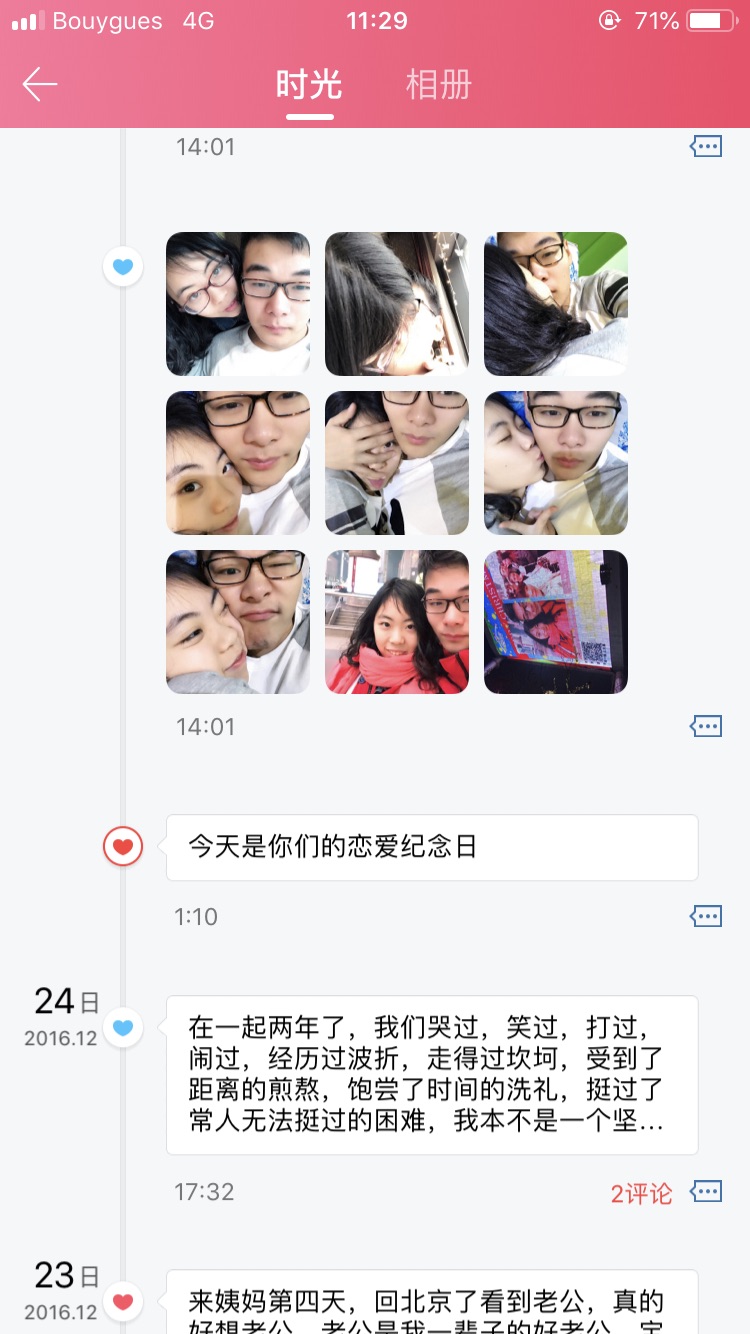
Task: Open the photo with hand covering face
Action: coord(396,463)
